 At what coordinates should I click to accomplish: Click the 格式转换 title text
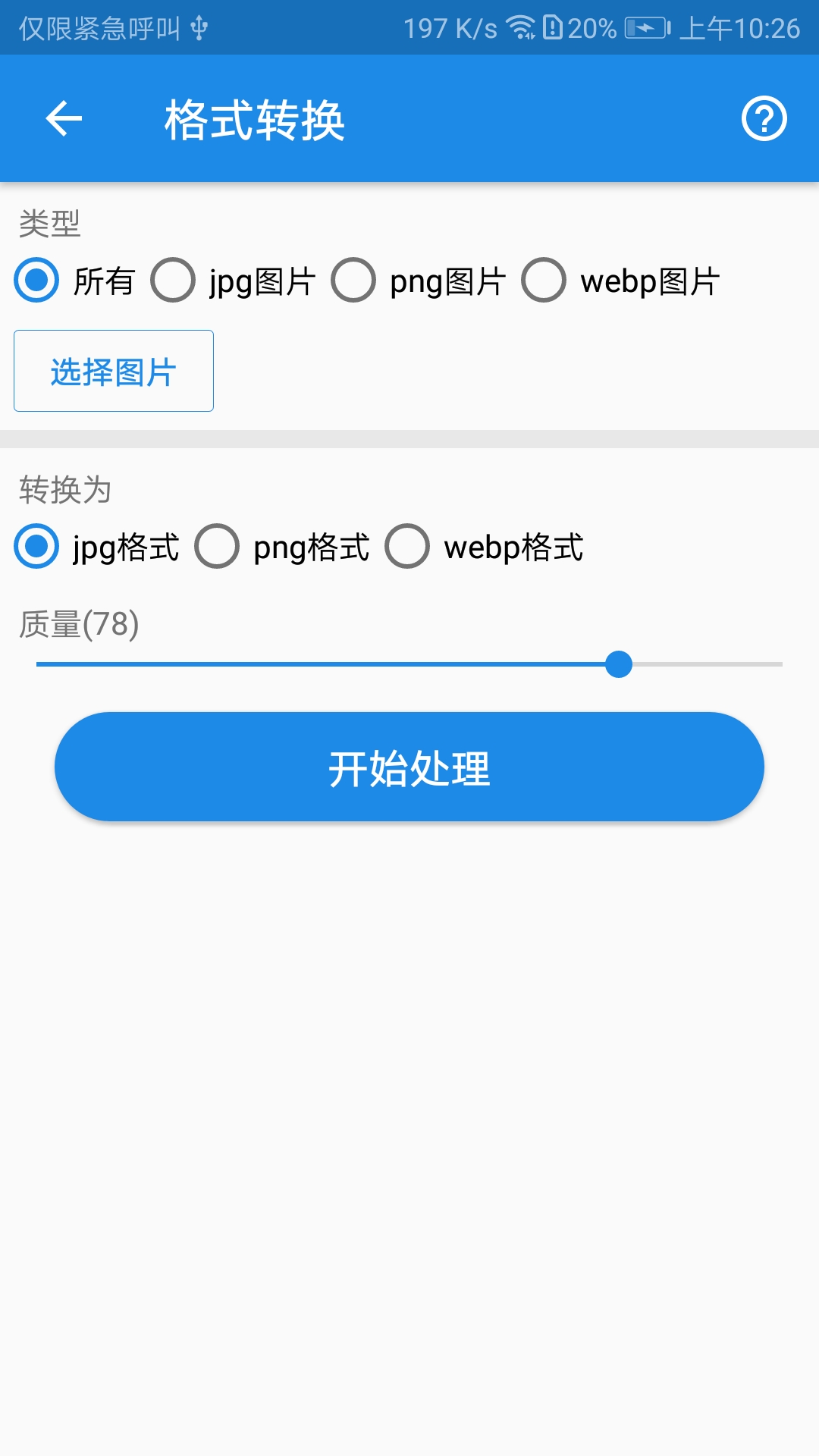(x=254, y=118)
